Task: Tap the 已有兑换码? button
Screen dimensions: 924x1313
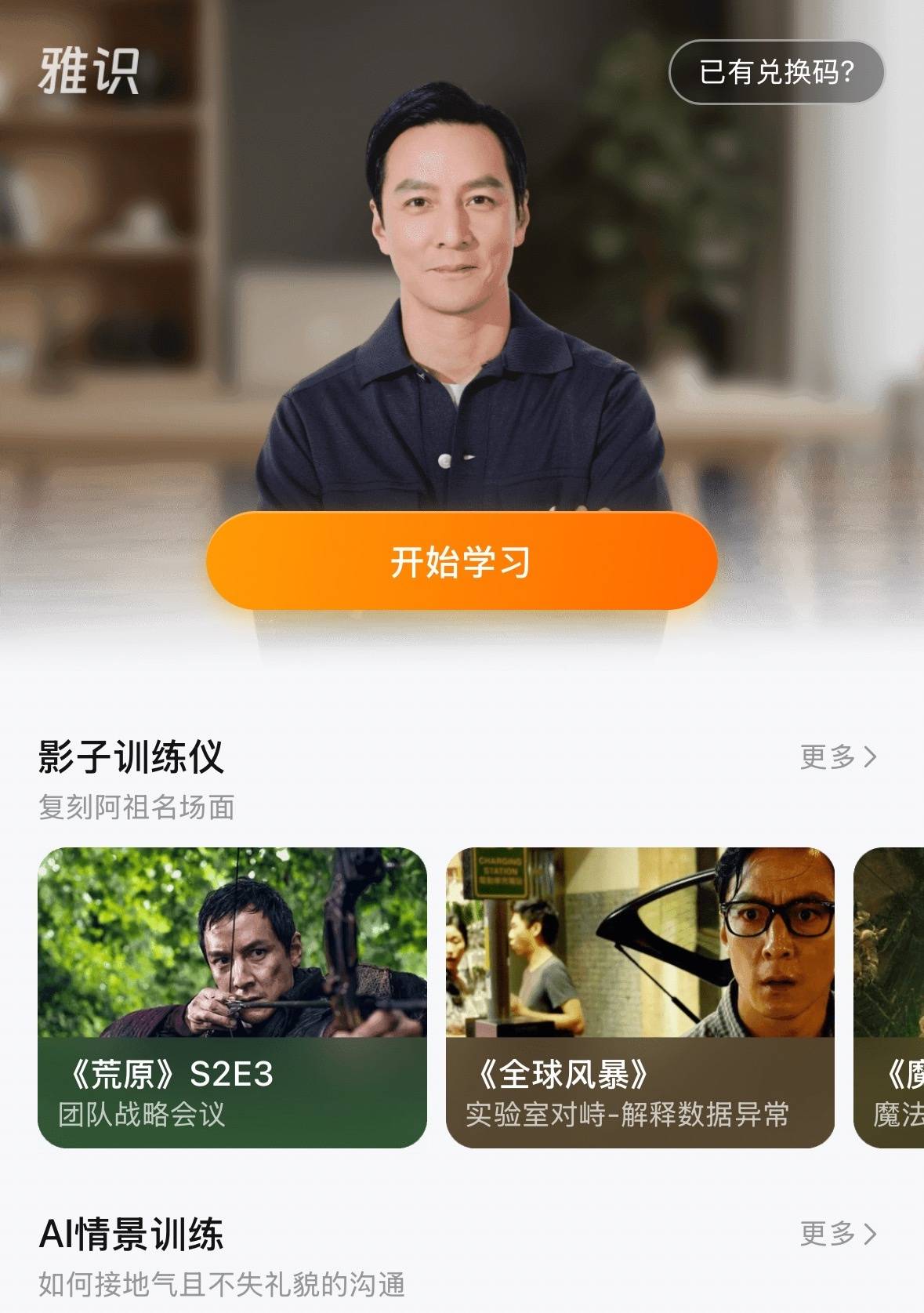Action: (x=776, y=72)
